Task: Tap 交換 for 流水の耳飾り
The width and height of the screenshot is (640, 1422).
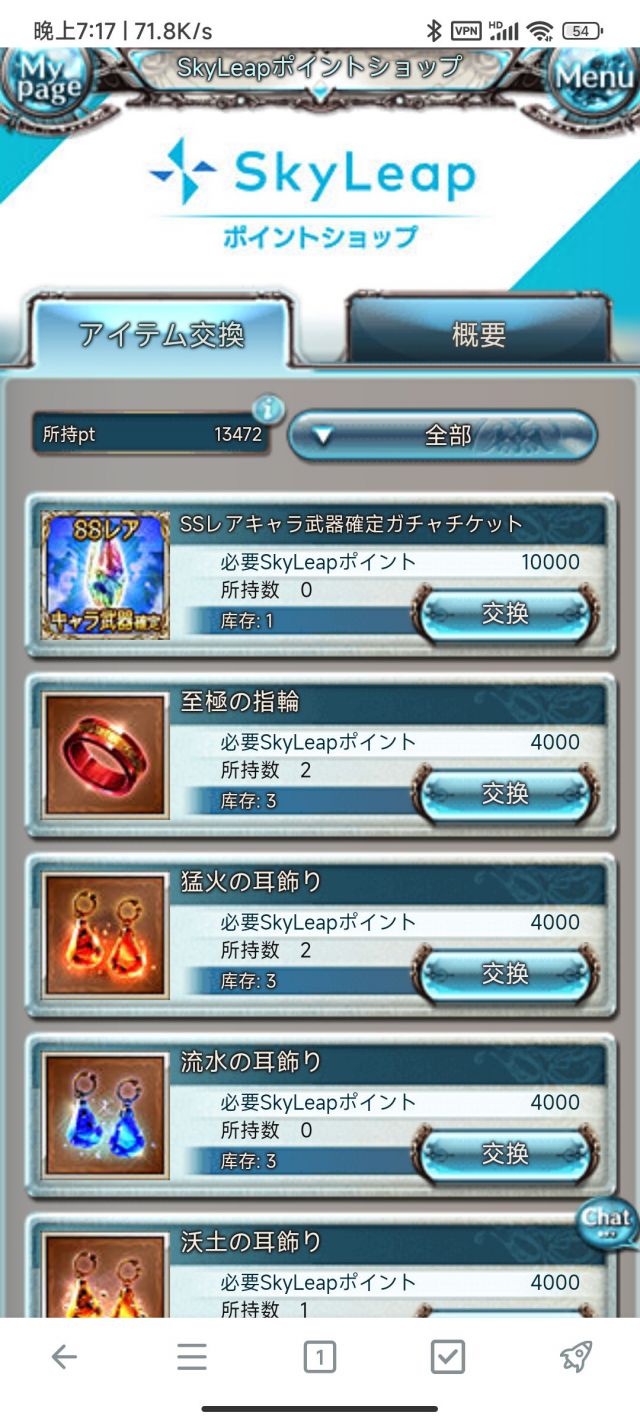Action: [505, 1153]
